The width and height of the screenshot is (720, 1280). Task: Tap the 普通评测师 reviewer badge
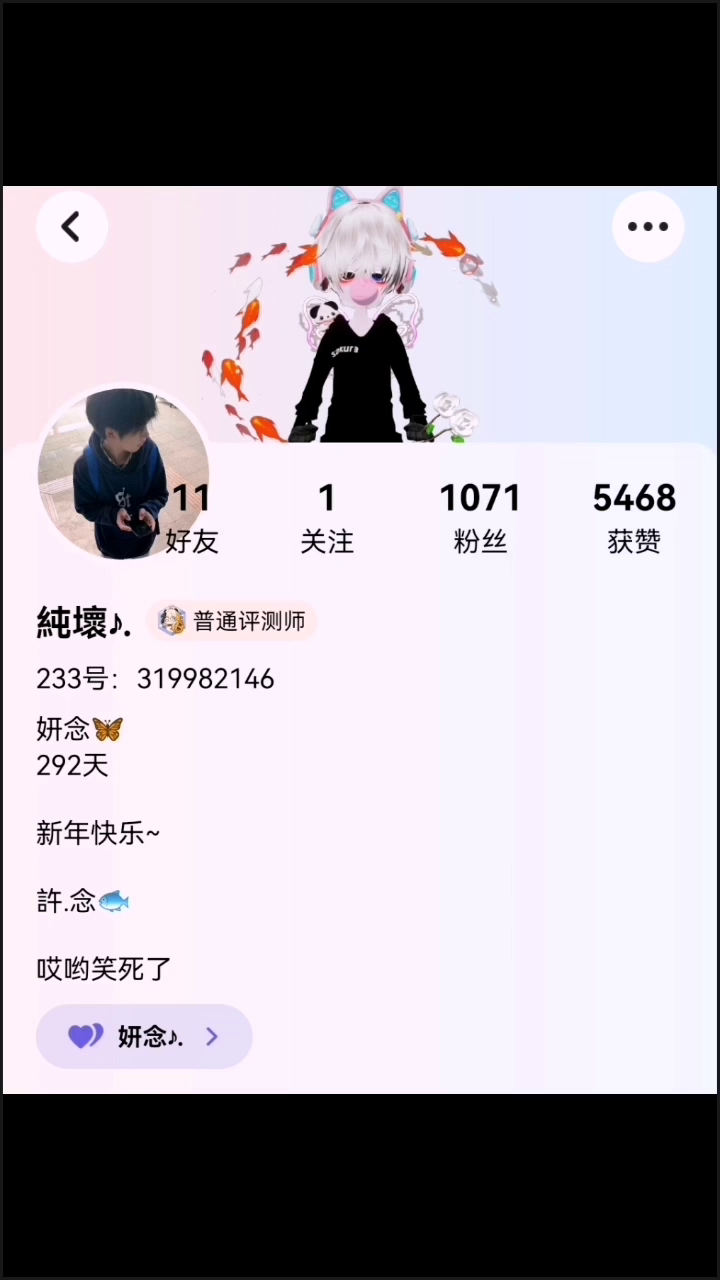233,621
